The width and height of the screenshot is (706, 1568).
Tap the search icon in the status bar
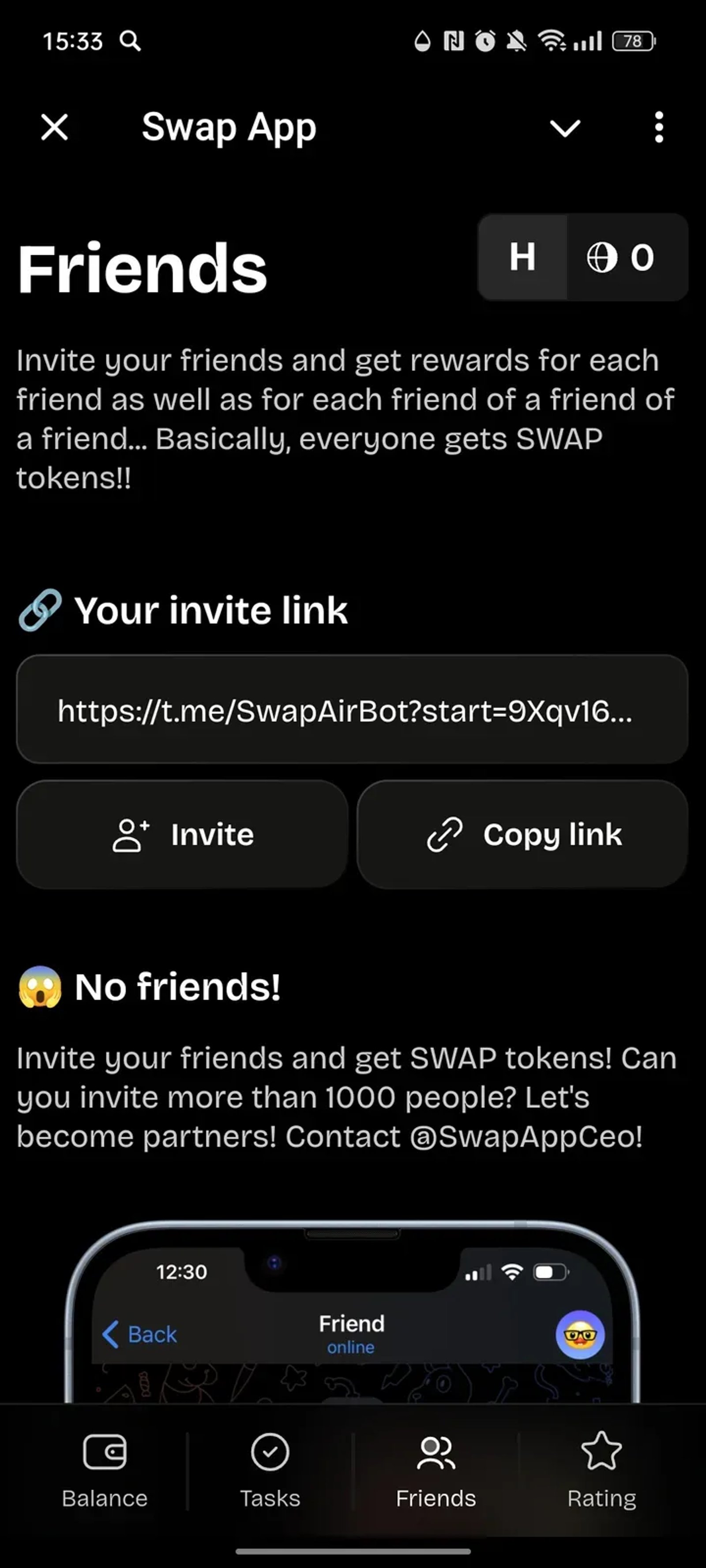(130, 41)
